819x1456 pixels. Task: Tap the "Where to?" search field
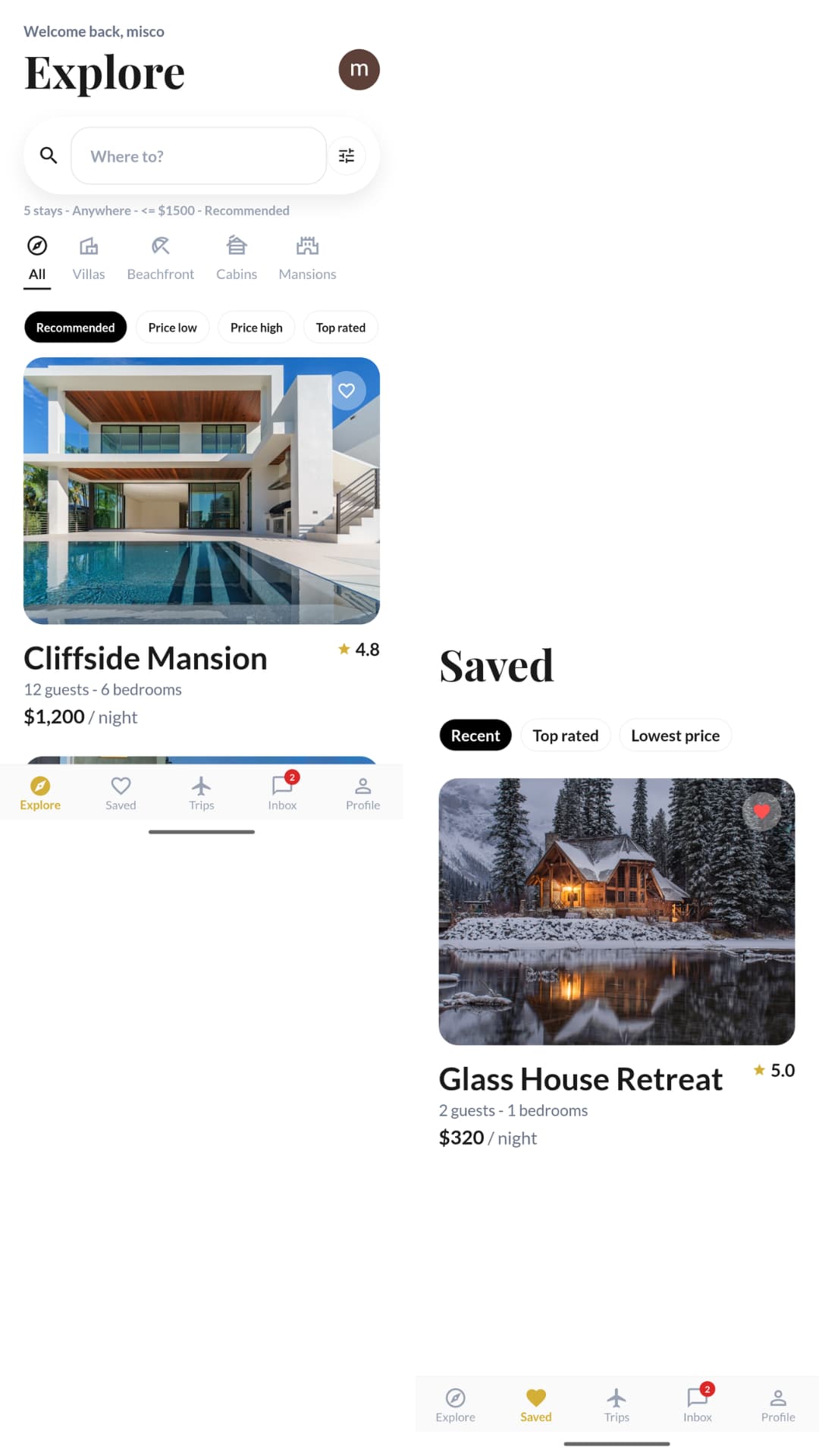pyautogui.click(x=198, y=156)
